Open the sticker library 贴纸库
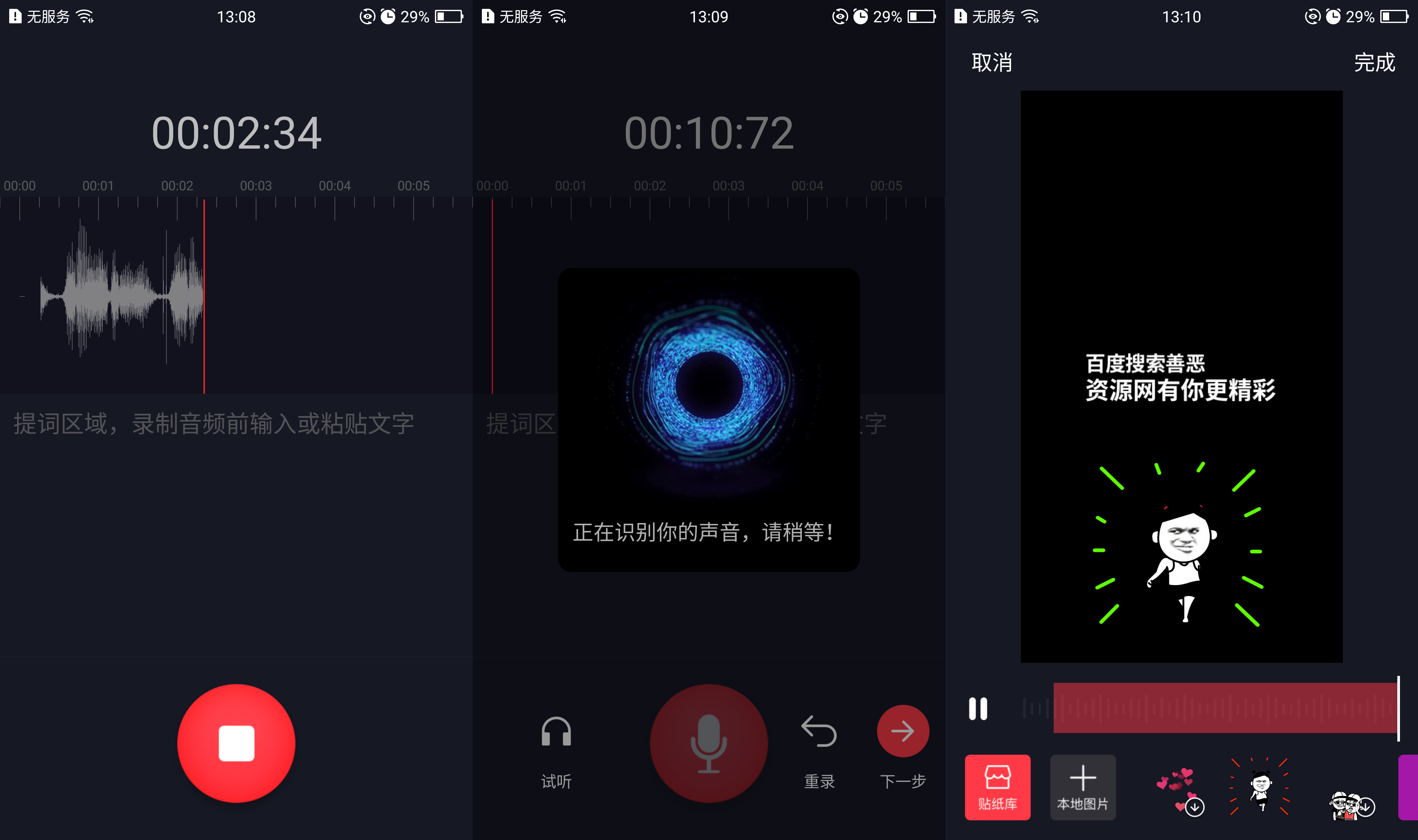Viewport: 1418px width, 840px height. click(998, 787)
